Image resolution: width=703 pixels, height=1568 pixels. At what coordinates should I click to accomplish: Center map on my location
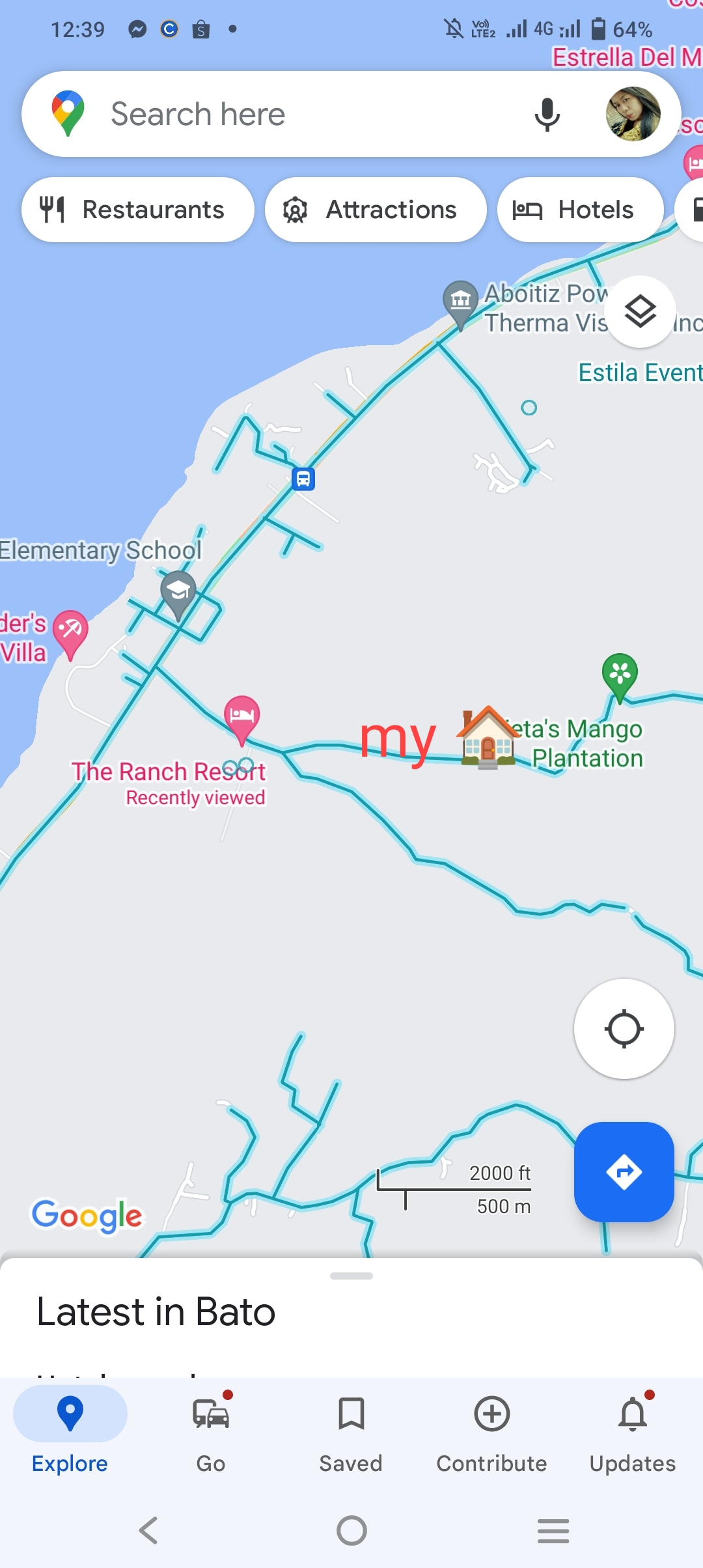(624, 1029)
